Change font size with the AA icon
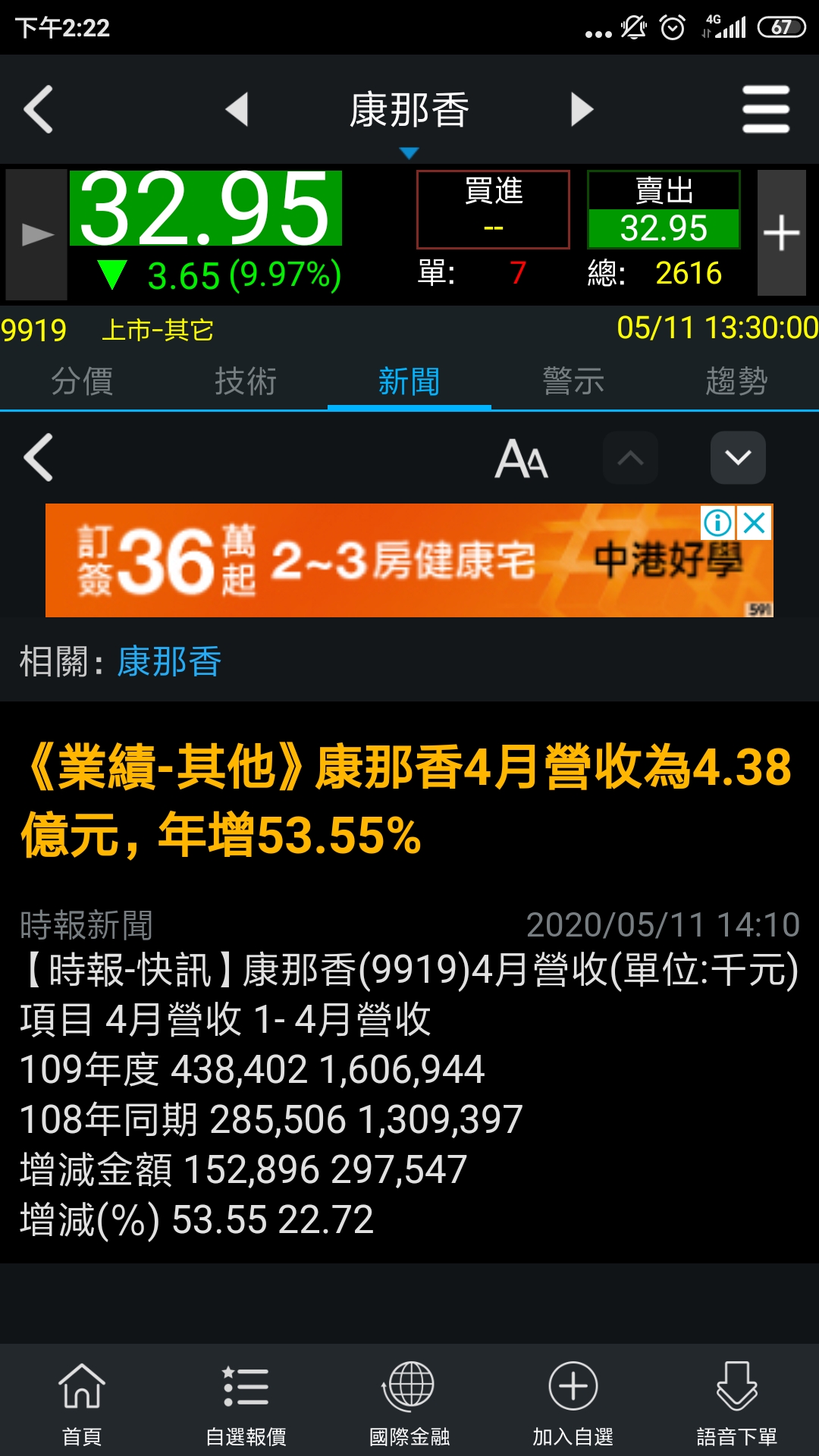819x1456 pixels. [522, 459]
